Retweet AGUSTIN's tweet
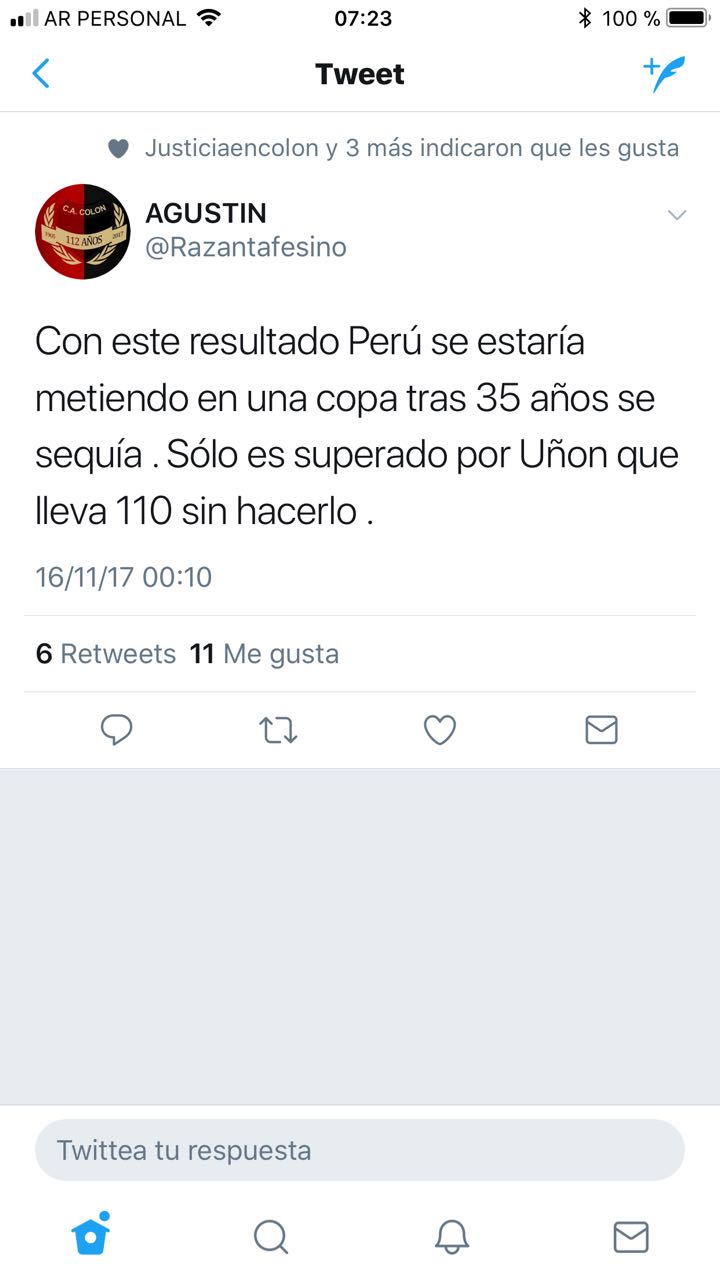 click(x=278, y=731)
